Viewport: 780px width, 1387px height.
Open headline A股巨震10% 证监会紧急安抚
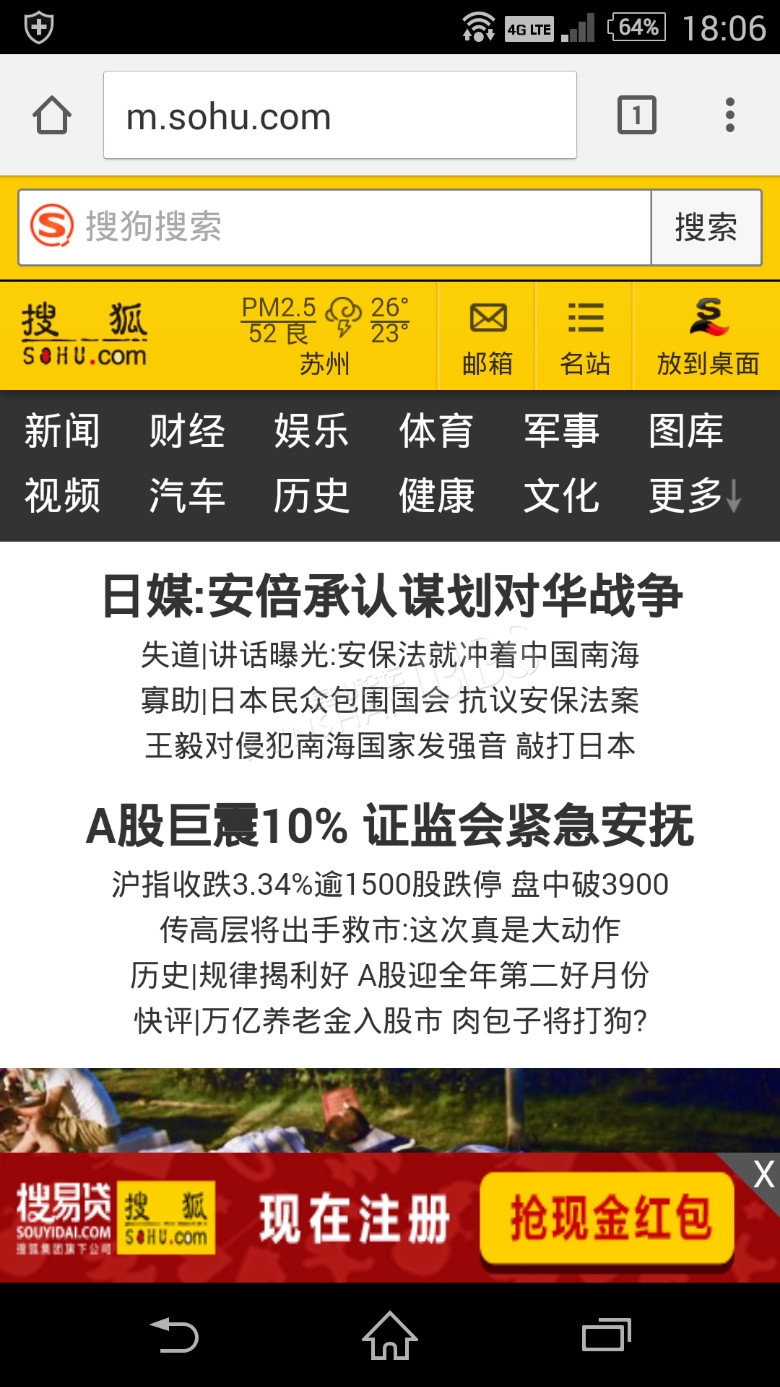[x=390, y=826]
